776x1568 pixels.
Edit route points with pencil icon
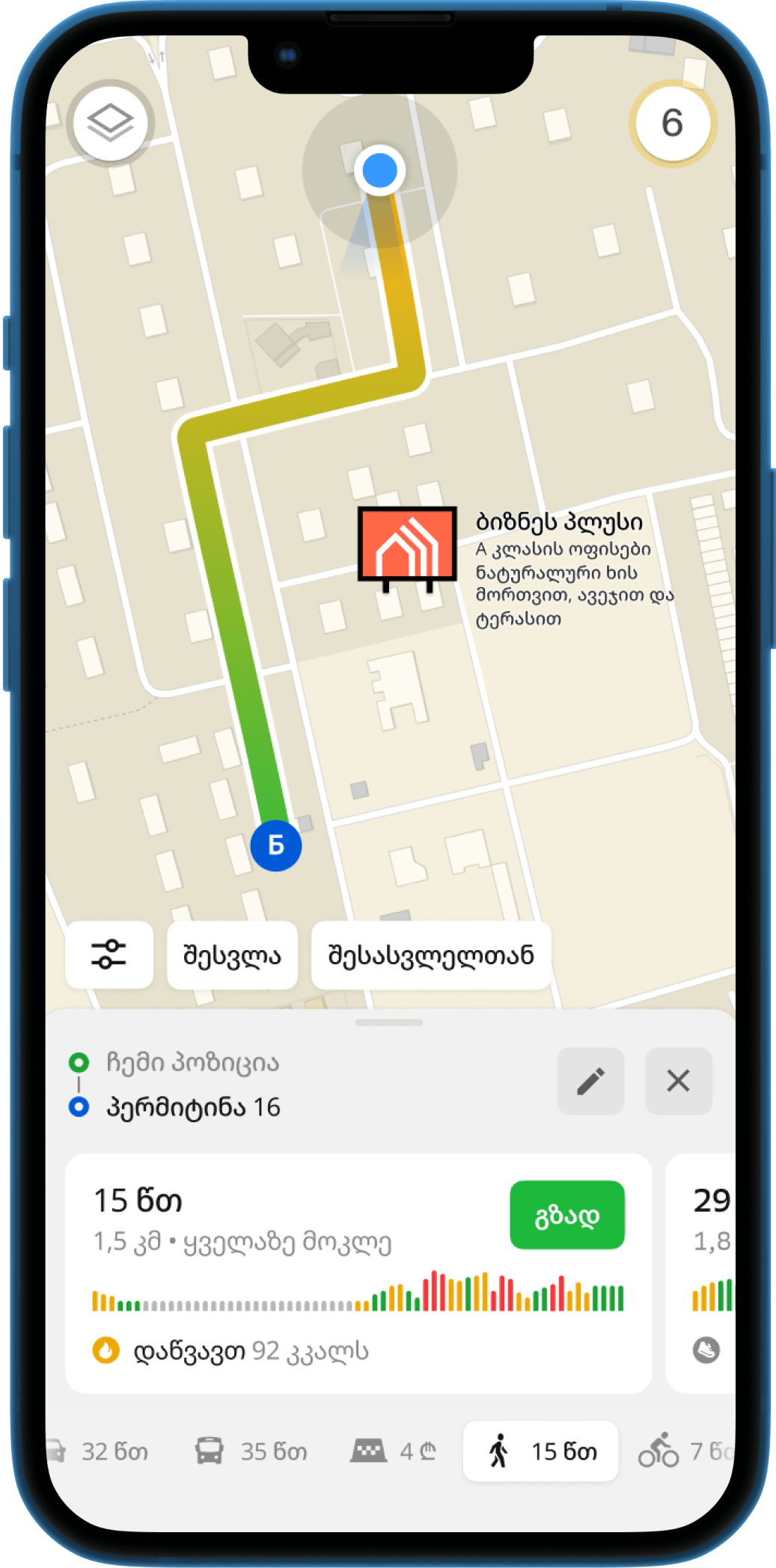[590, 1081]
